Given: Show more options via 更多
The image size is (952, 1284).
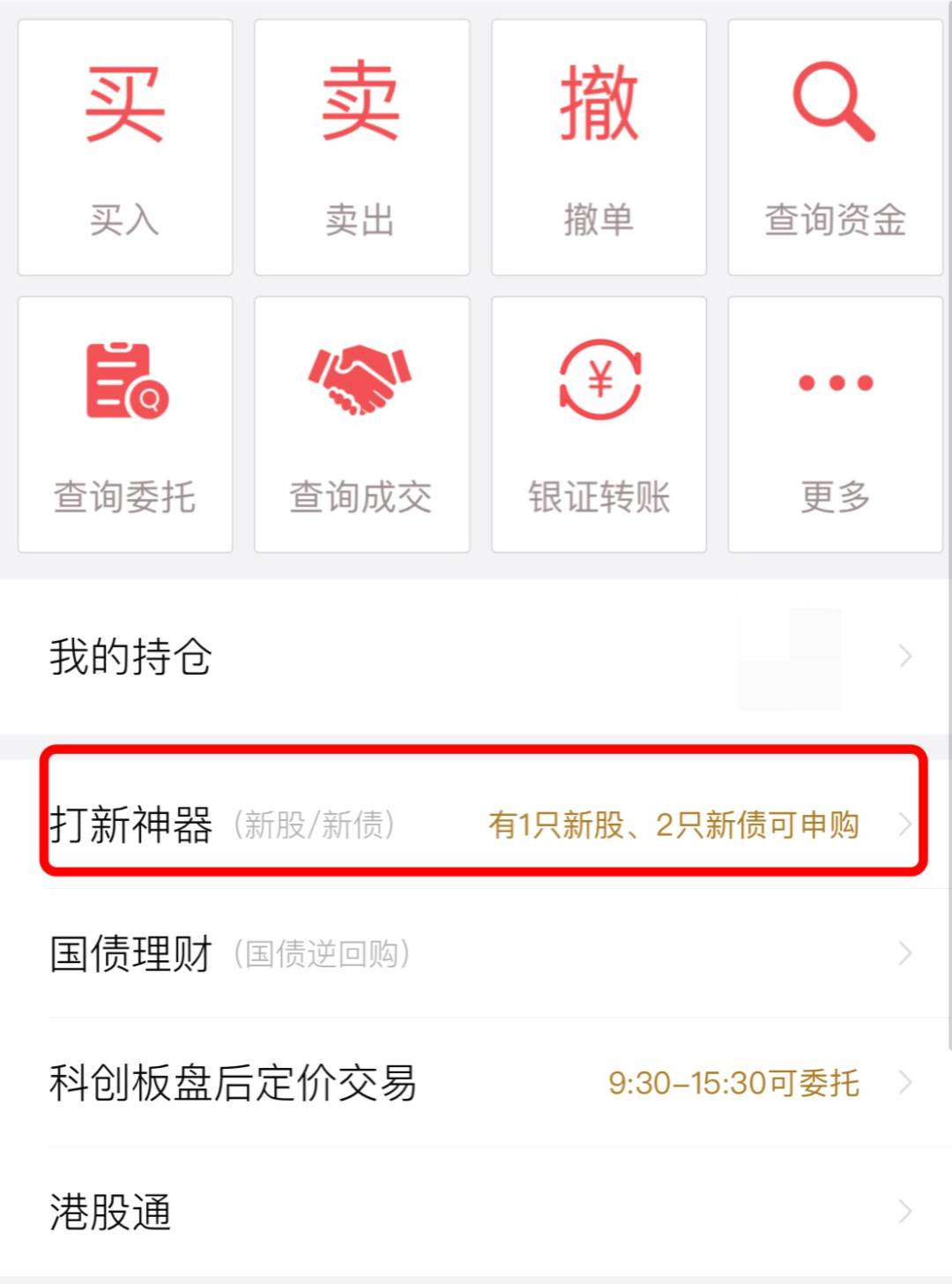Looking at the screenshot, I should coord(835,424).
